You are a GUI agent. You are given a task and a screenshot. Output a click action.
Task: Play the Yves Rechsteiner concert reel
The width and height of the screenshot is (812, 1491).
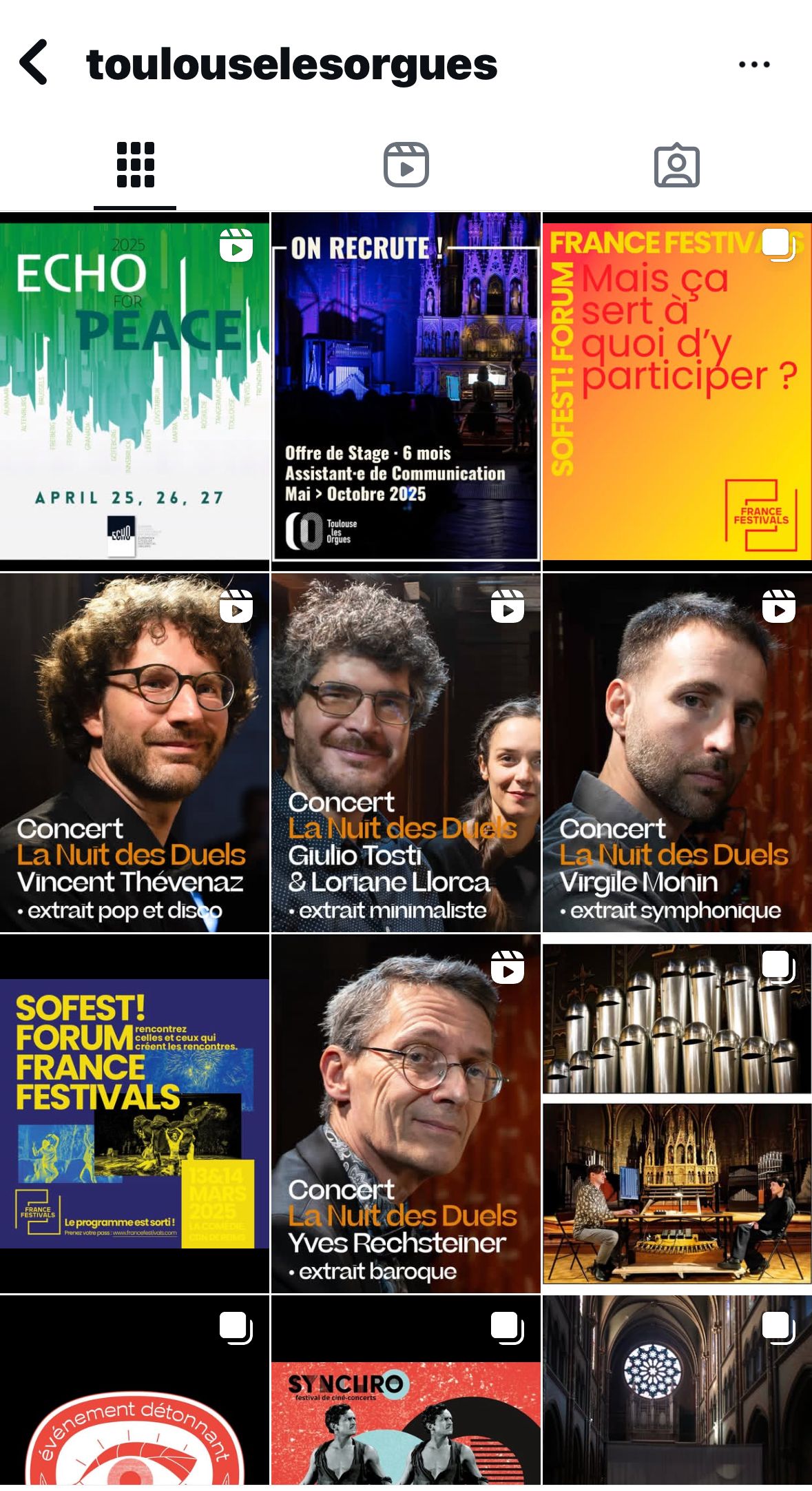[406, 1113]
